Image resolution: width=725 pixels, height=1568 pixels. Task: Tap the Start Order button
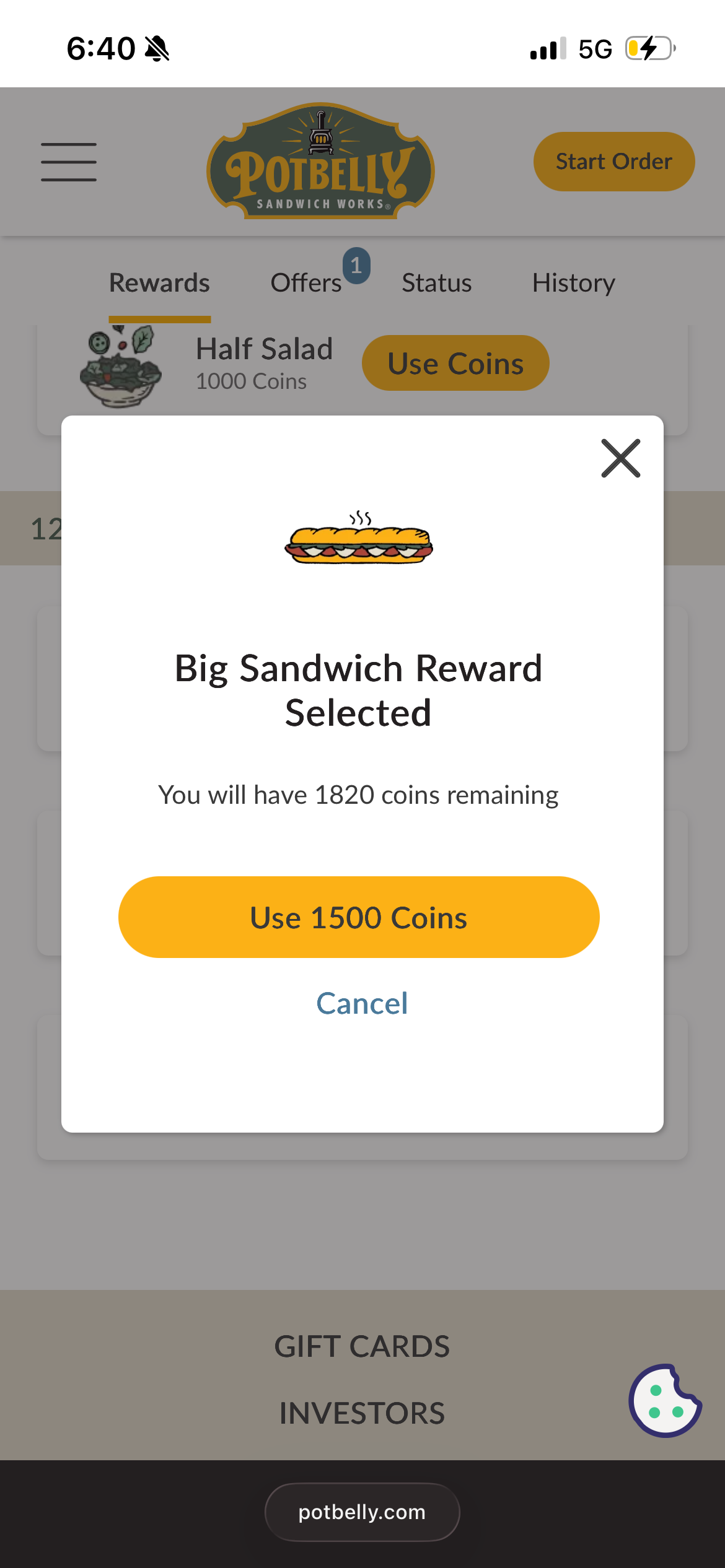point(613,162)
